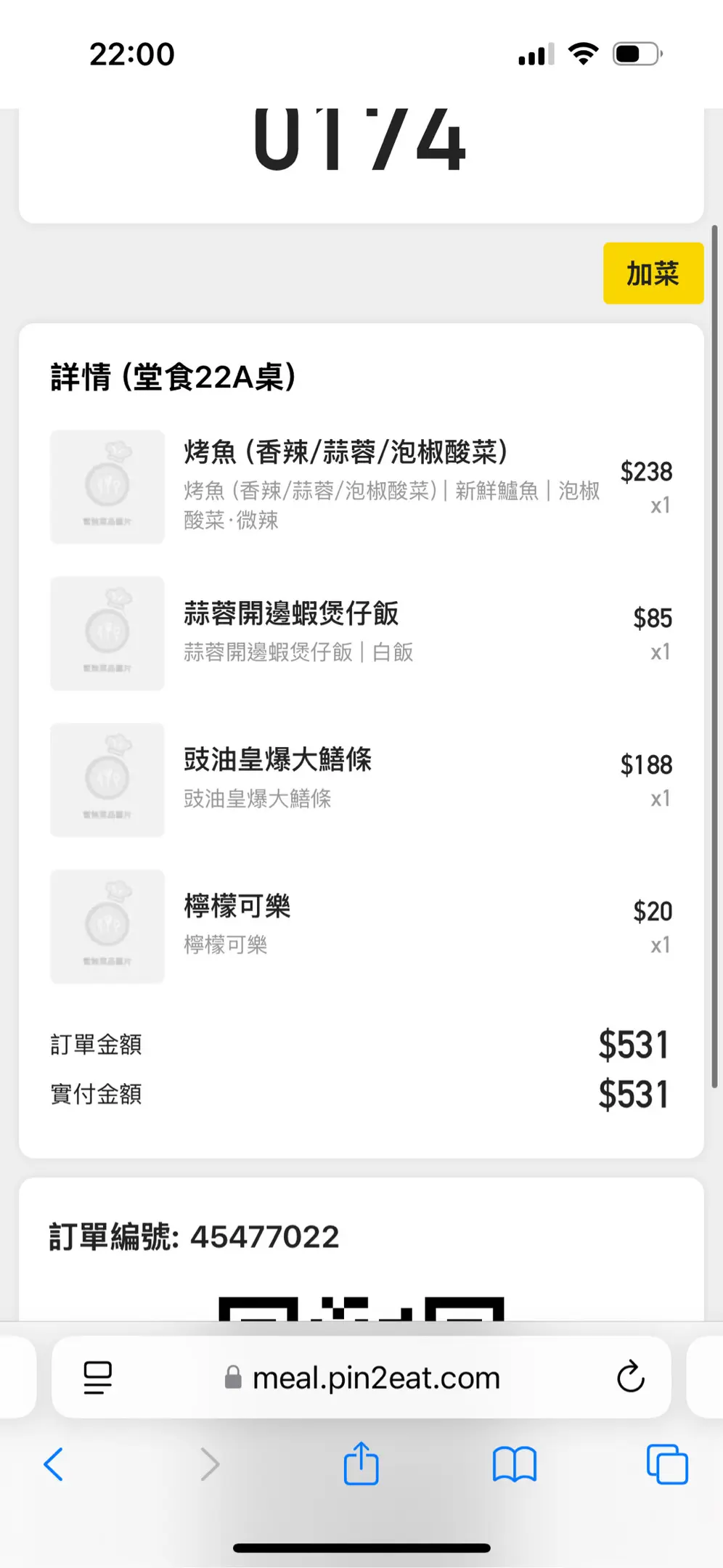Open the page settings menu in address bar

tap(98, 1377)
